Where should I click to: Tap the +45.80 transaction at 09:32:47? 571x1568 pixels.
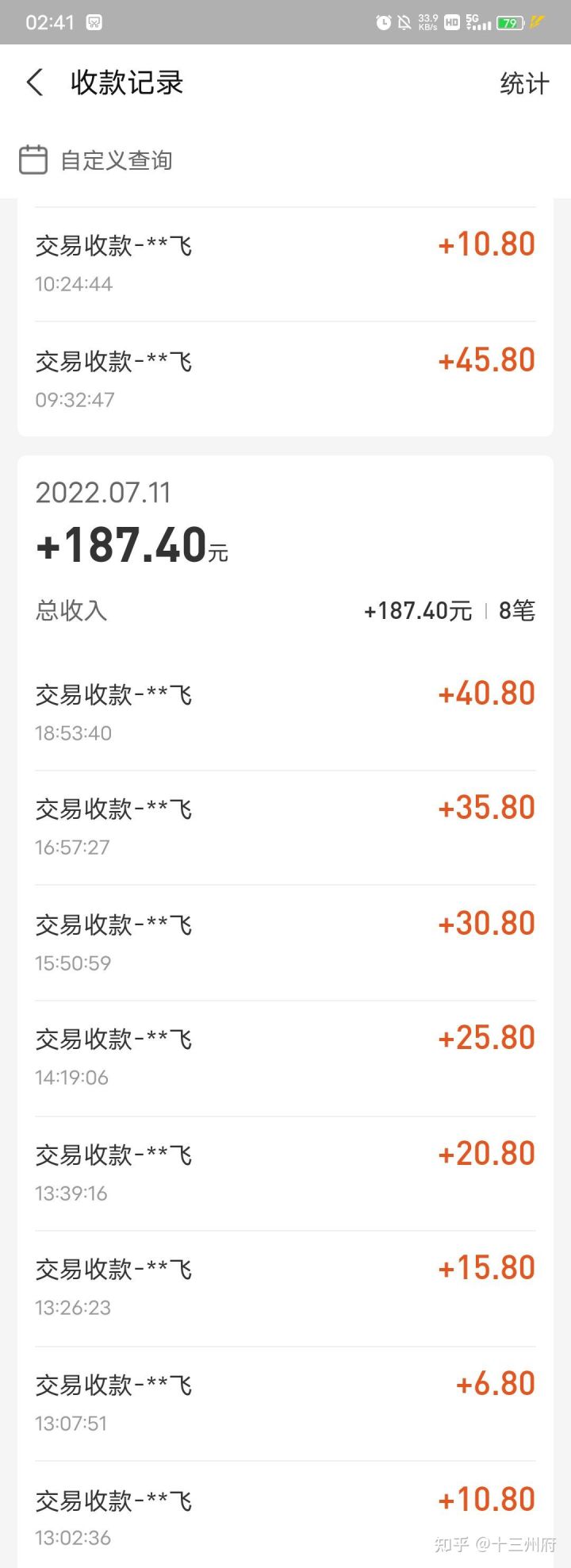[285, 377]
